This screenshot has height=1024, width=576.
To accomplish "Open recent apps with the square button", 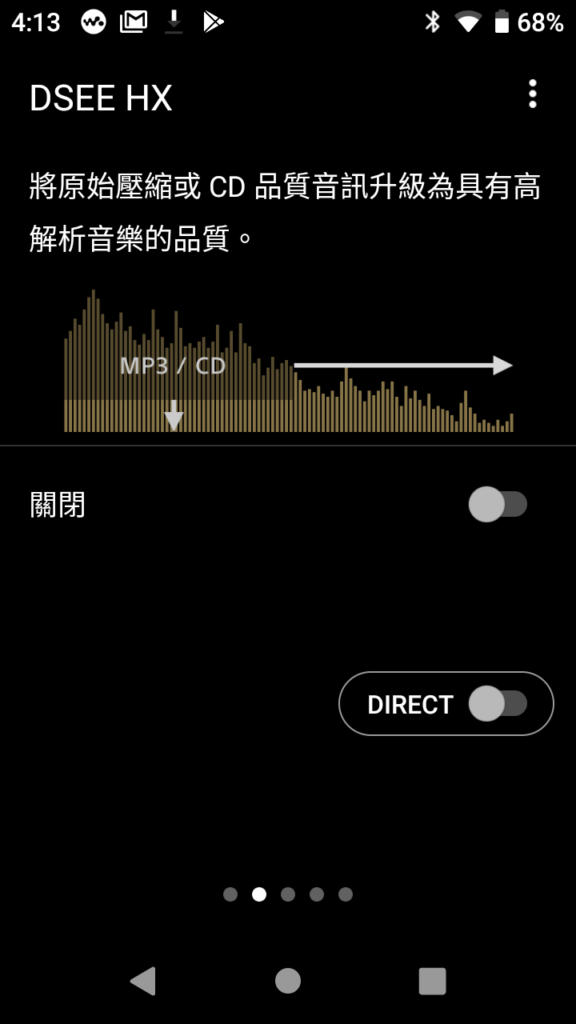I will 432,981.
